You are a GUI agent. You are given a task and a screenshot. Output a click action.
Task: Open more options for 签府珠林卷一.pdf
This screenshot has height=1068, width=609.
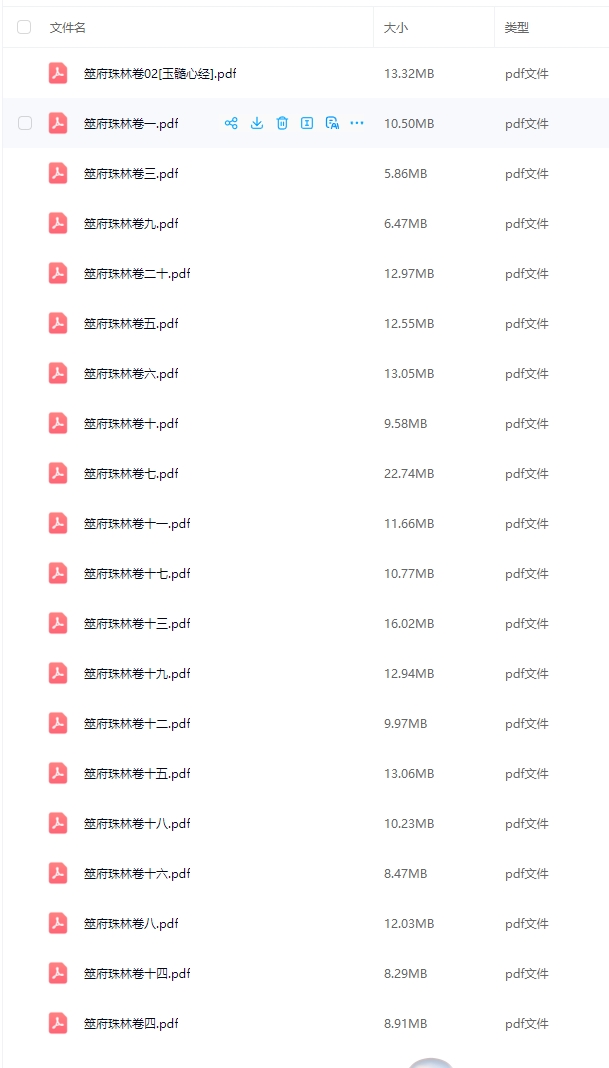point(357,123)
